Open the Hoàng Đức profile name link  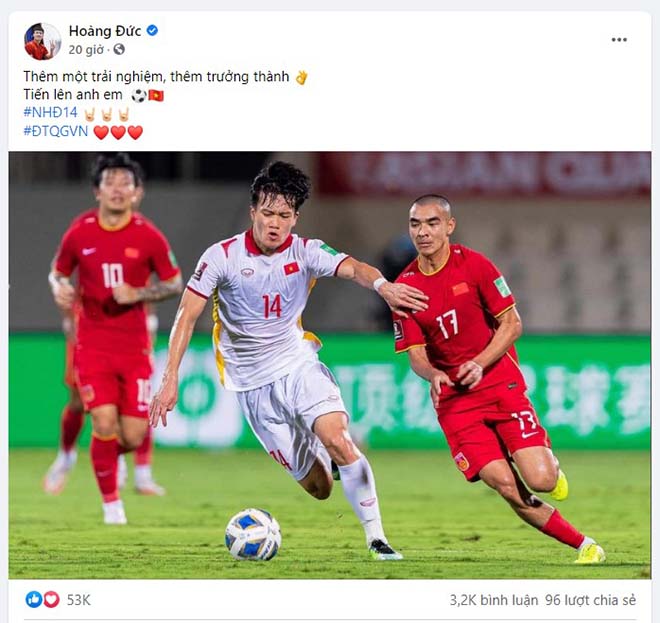(104, 31)
